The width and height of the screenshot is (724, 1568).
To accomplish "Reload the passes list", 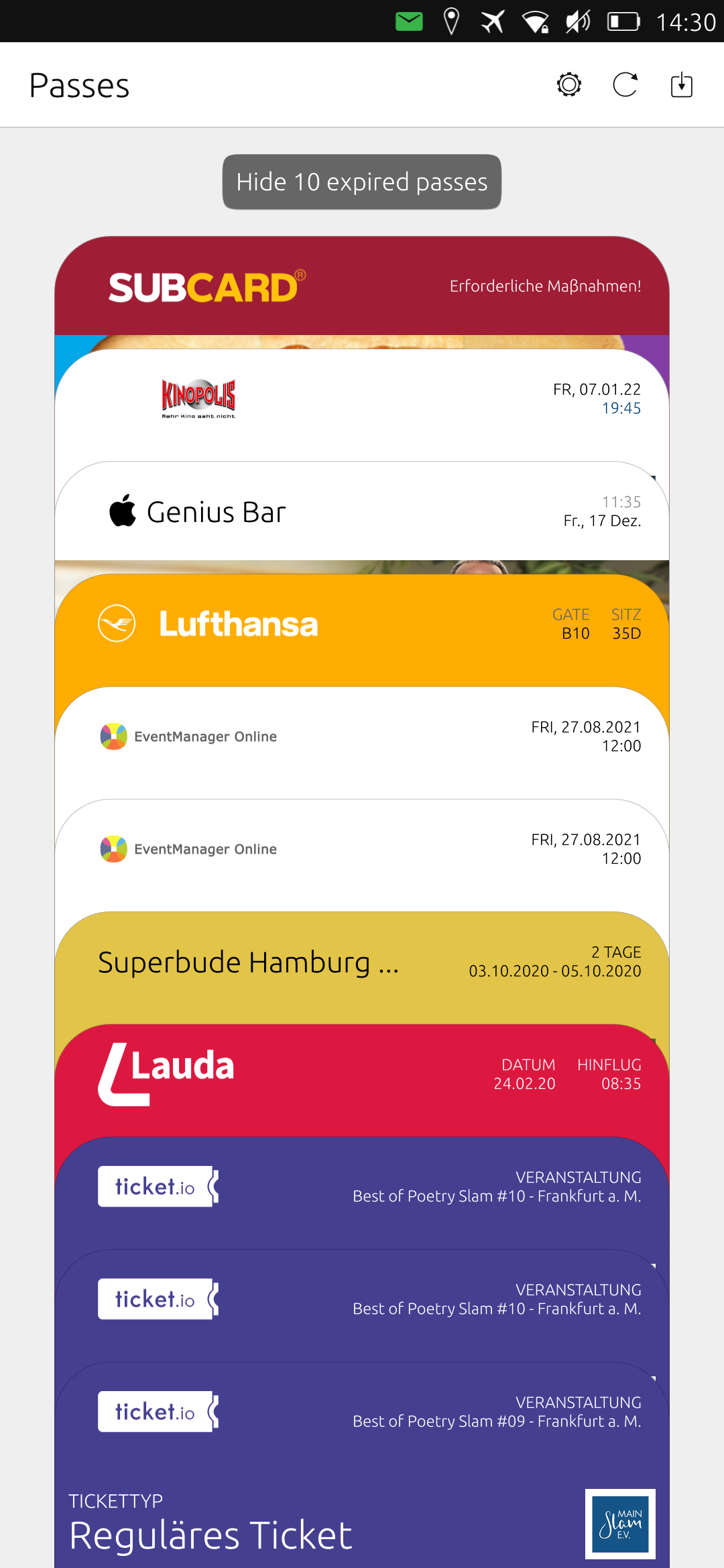I will pyautogui.click(x=625, y=85).
